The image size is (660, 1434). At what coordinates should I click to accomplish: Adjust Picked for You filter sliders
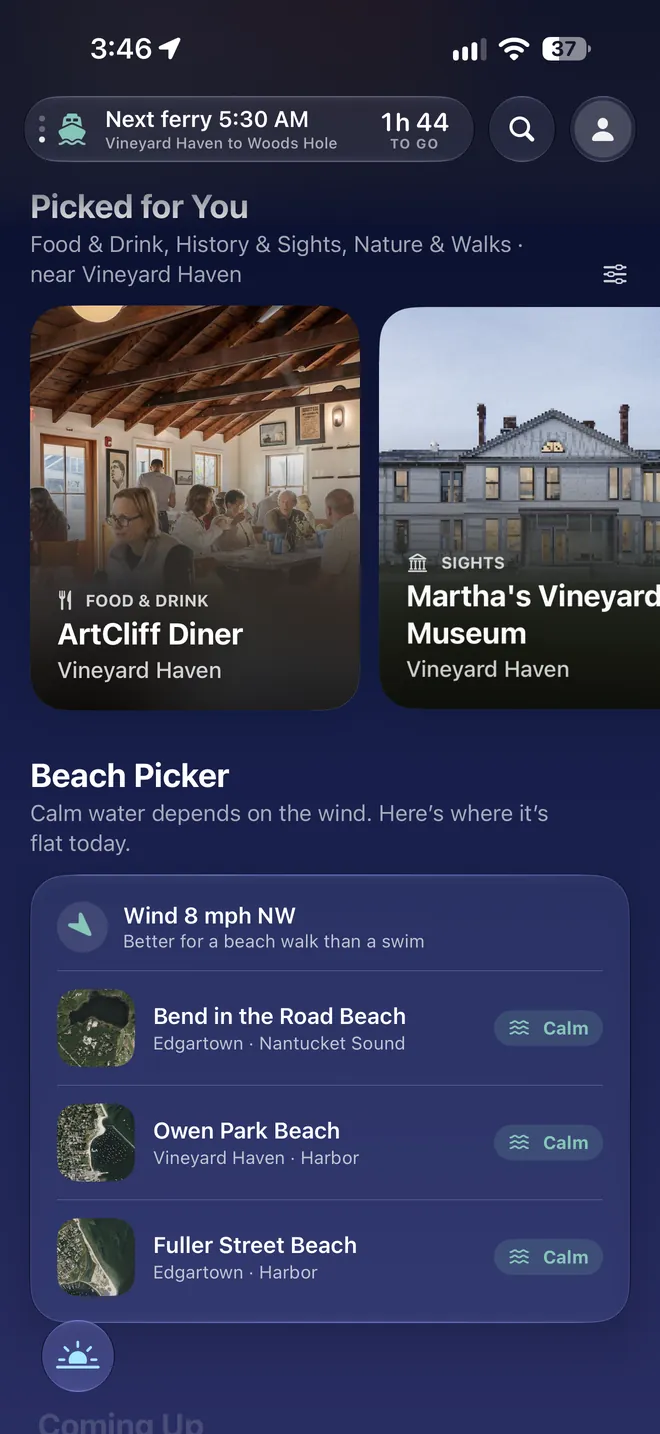[x=615, y=274]
